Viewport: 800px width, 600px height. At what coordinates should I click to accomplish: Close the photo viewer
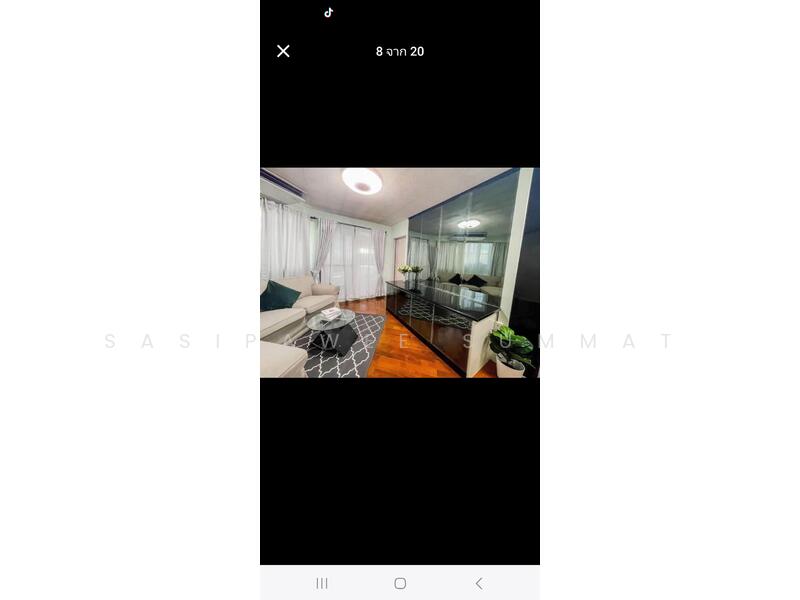coord(283,51)
